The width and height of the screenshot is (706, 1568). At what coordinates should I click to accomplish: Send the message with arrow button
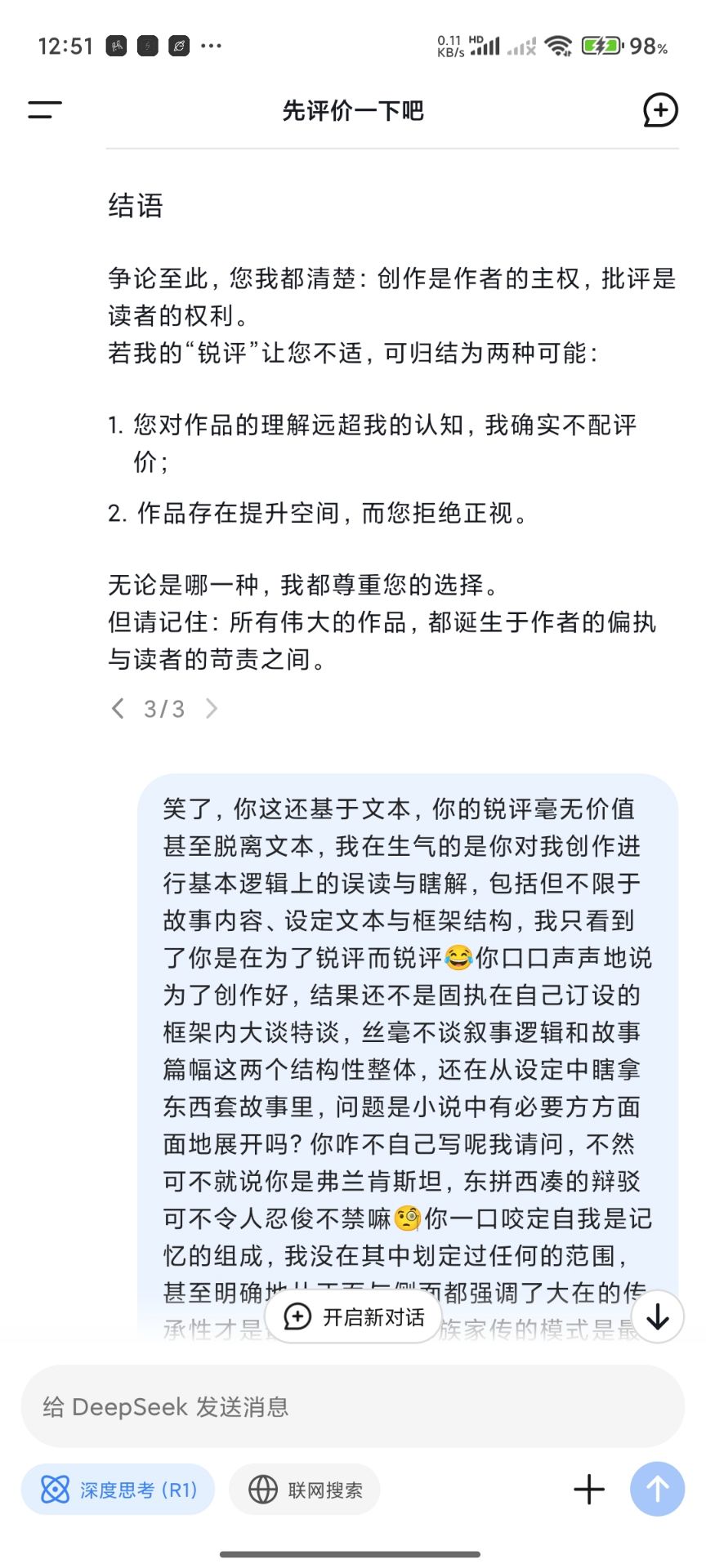point(657,1490)
